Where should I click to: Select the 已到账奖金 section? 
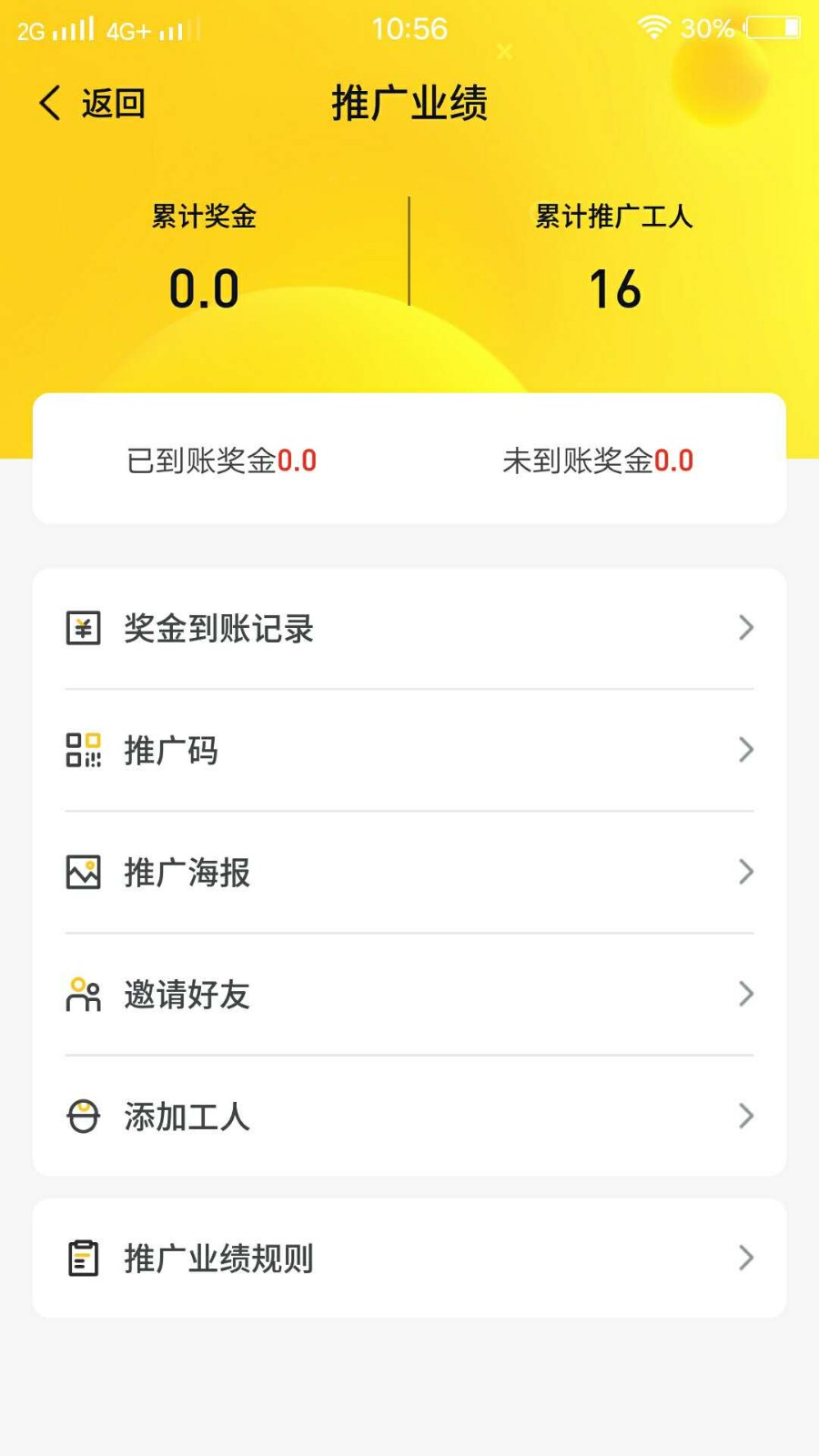pyautogui.click(x=221, y=461)
